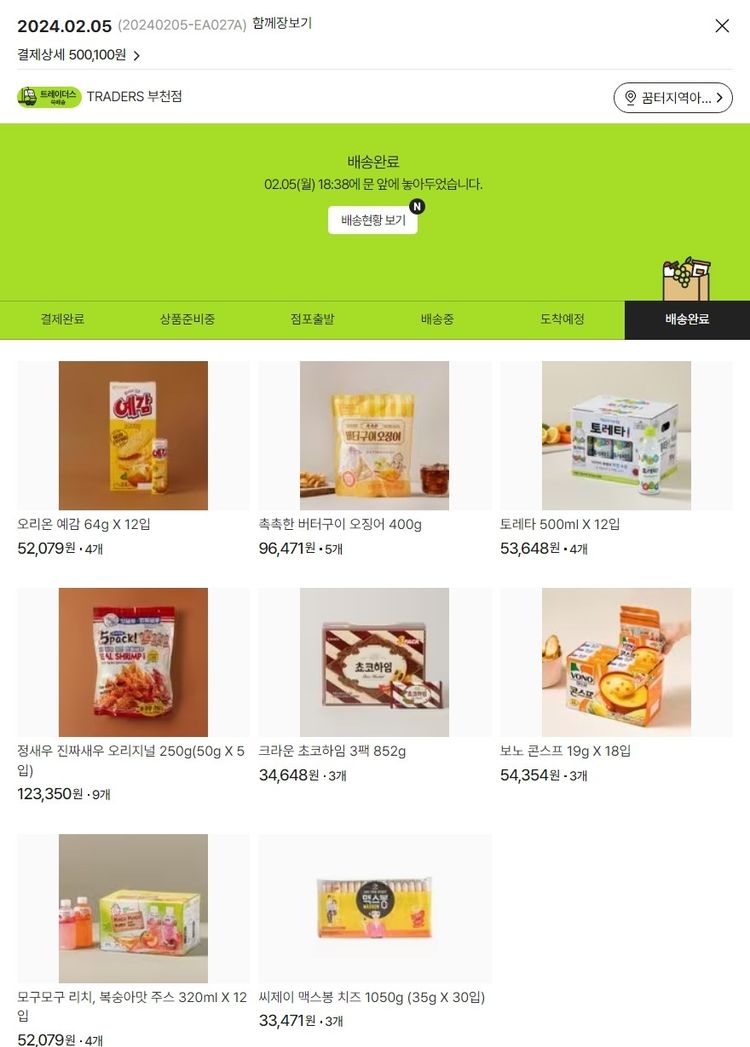Tap the 배송현황 보기 button

pyautogui.click(x=373, y=220)
